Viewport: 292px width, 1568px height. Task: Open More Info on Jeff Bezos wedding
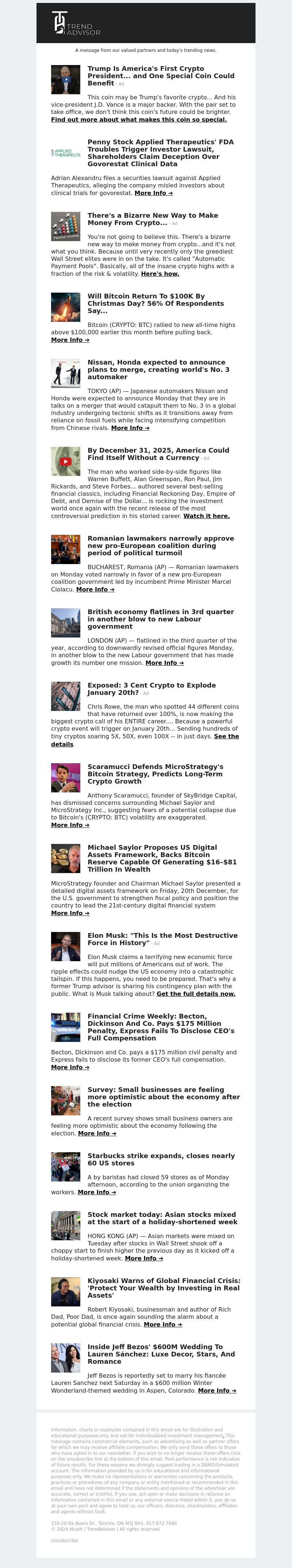[x=216, y=1391]
